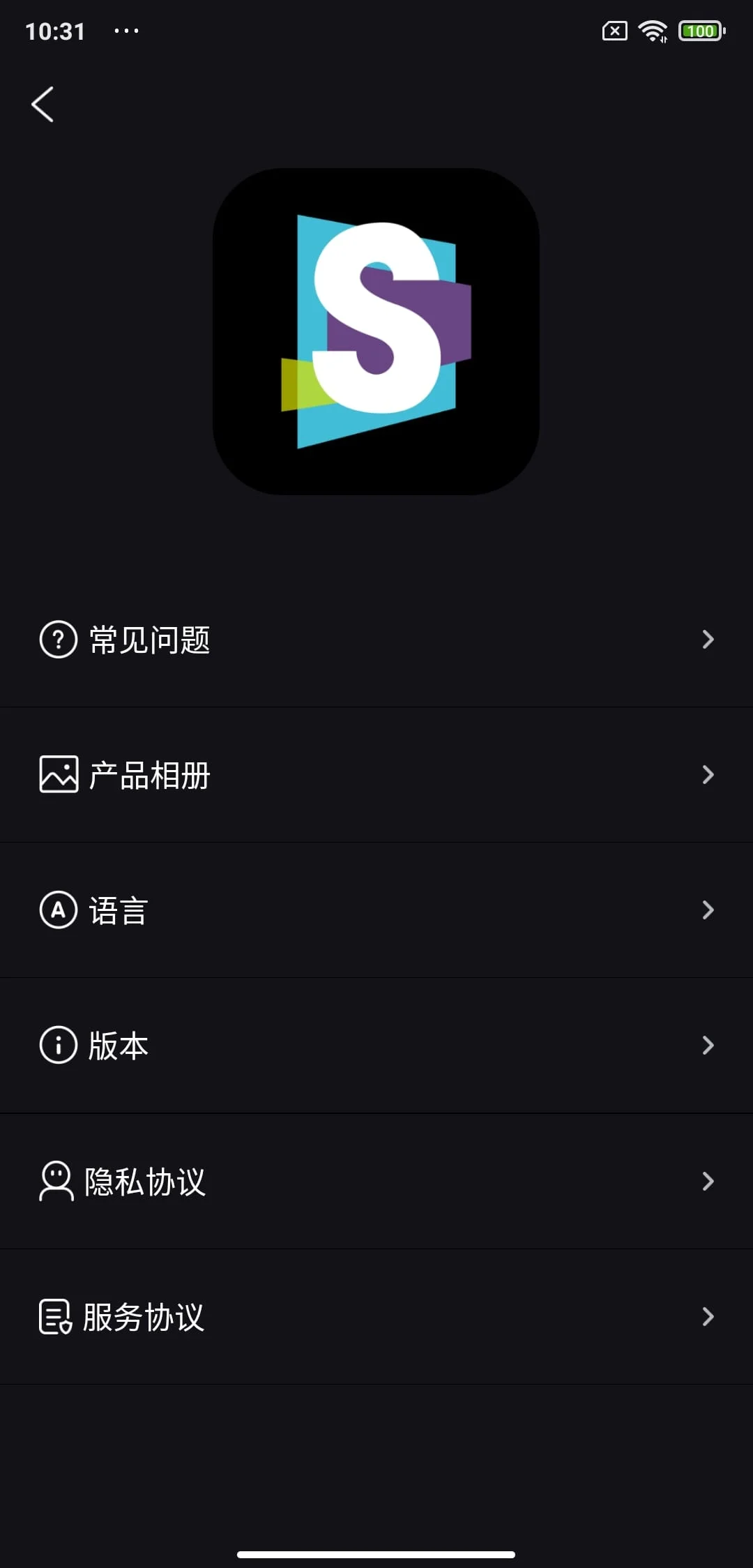Screen dimensions: 753x1568
Task: Open the 常见问题 settings entry
Action: (x=376, y=639)
